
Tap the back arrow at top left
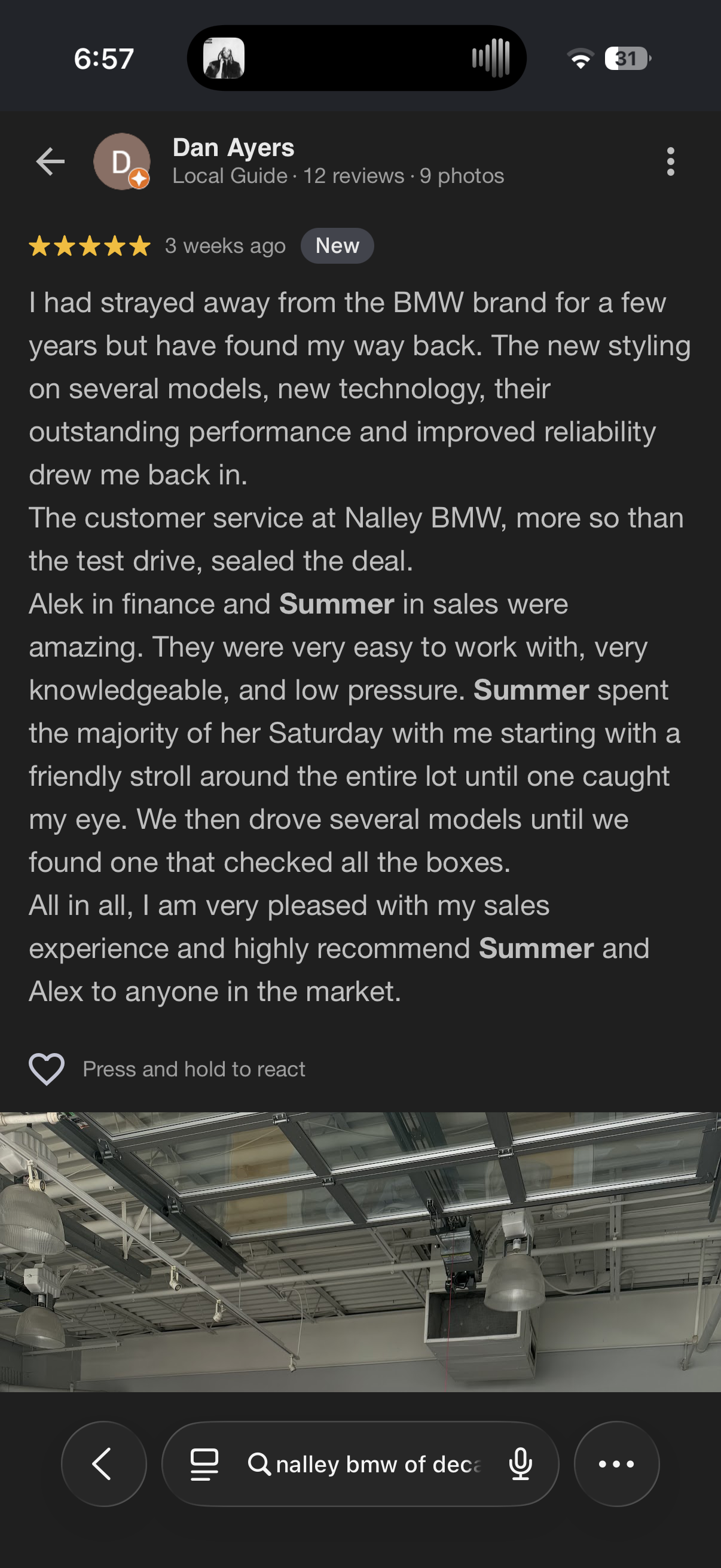pos(50,161)
